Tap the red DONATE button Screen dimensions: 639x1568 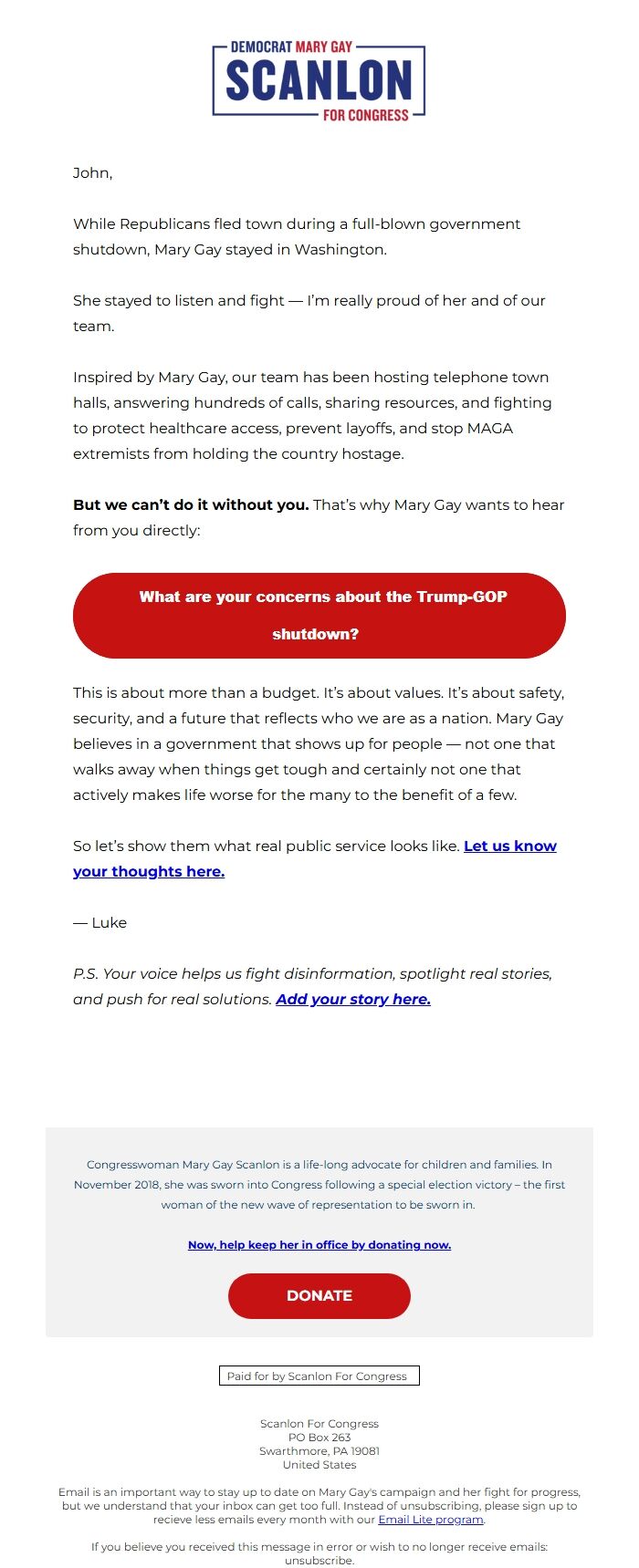pos(319,1295)
